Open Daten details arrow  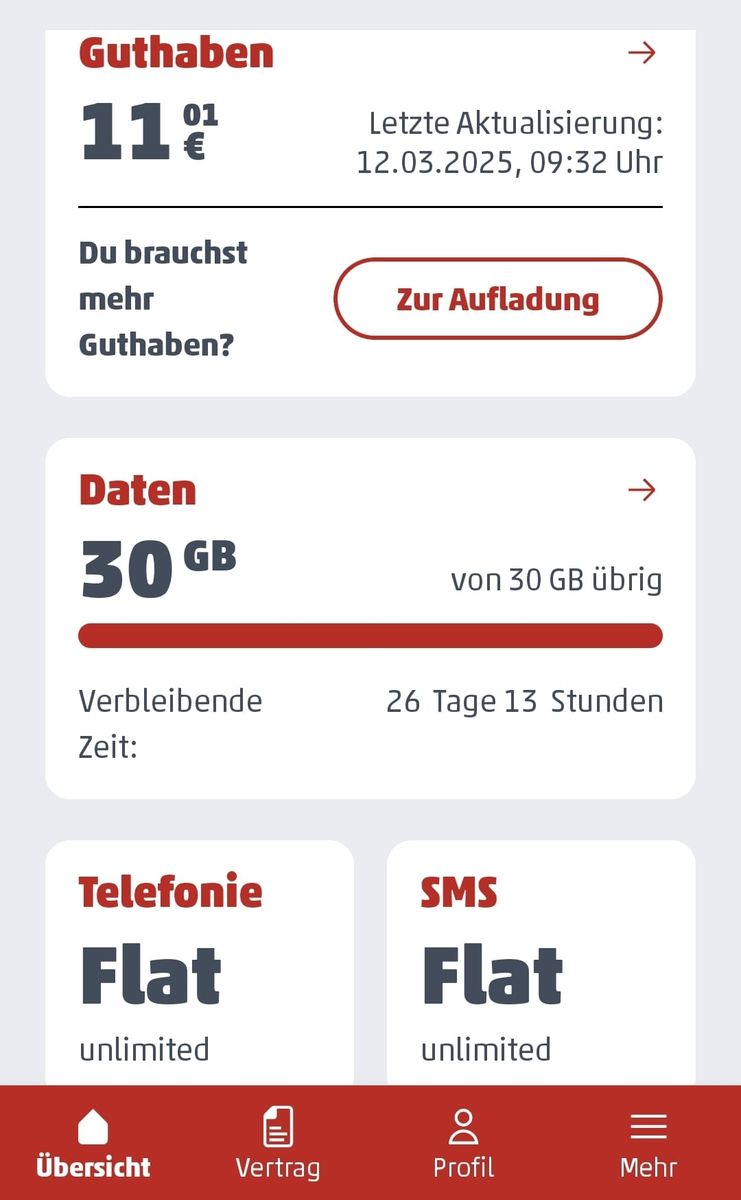pos(641,490)
